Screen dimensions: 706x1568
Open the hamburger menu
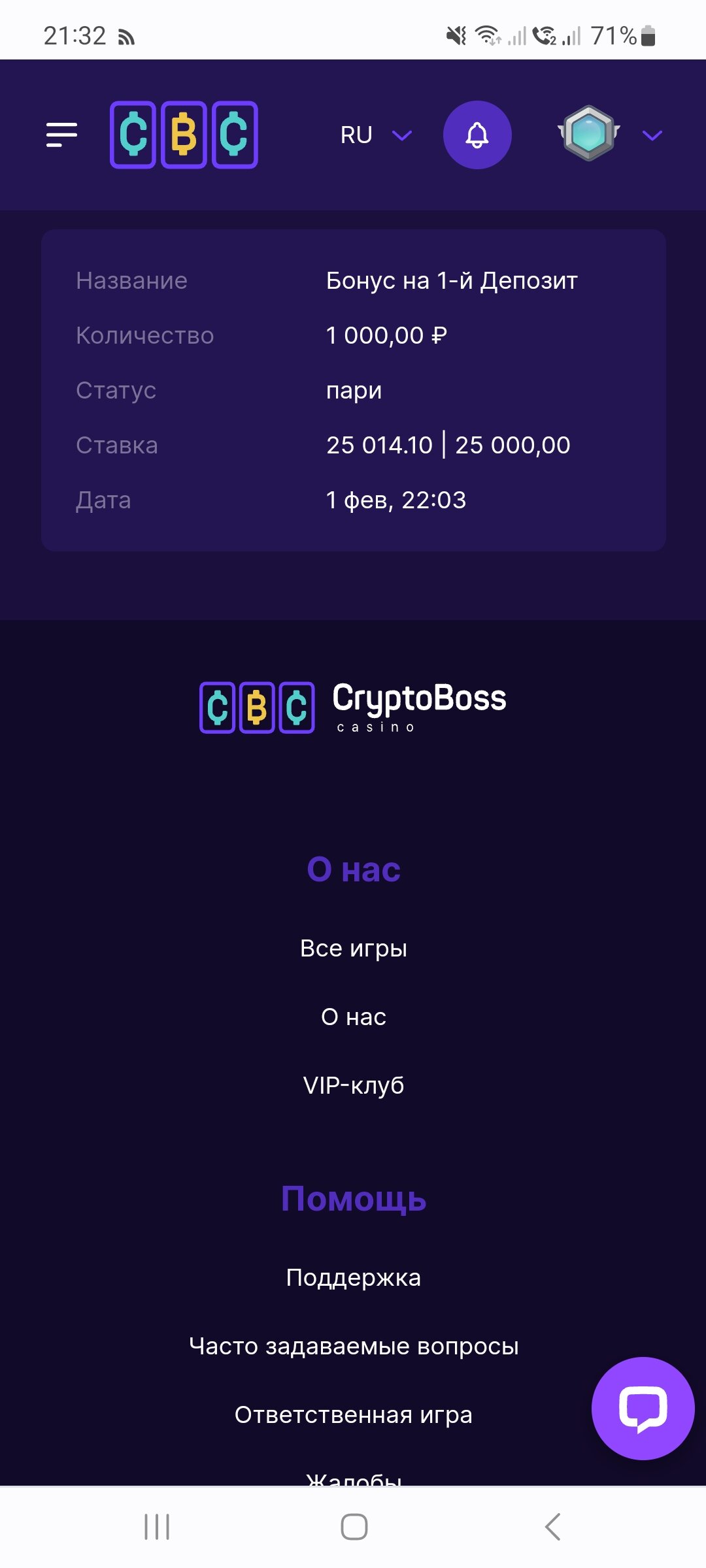(x=61, y=135)
